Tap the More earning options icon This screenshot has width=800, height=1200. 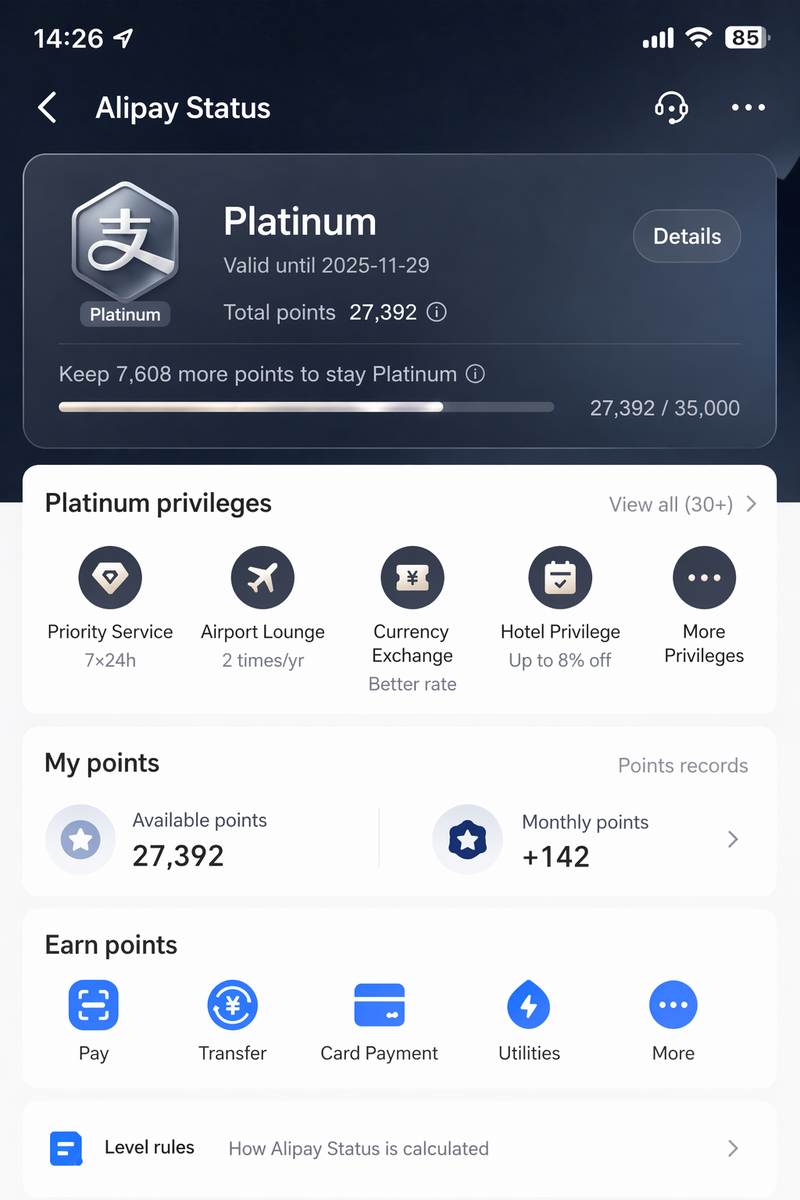tap(673, 1005)
